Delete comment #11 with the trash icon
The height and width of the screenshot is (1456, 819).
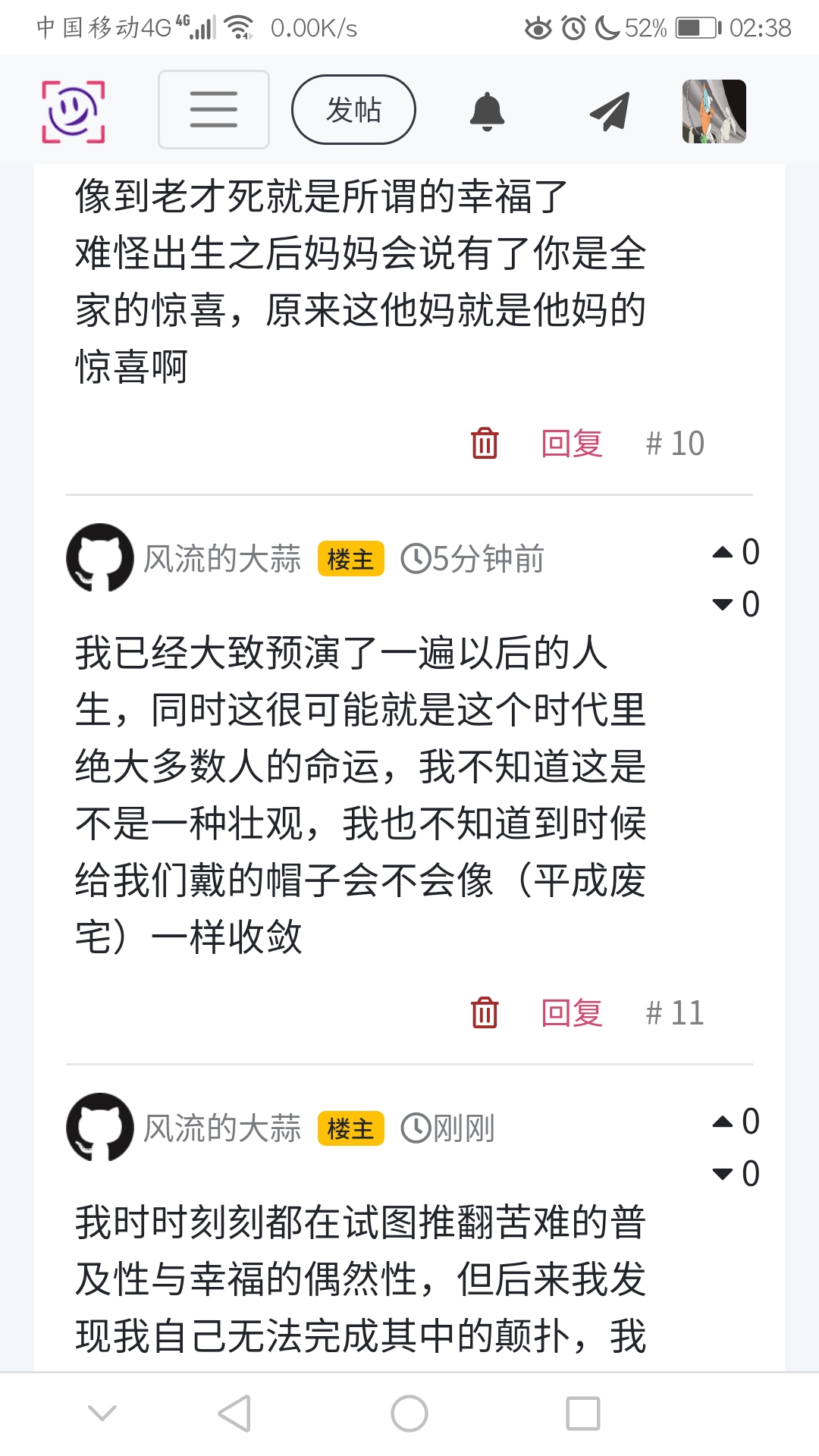pyautogui.click(x=485, y=1012)
